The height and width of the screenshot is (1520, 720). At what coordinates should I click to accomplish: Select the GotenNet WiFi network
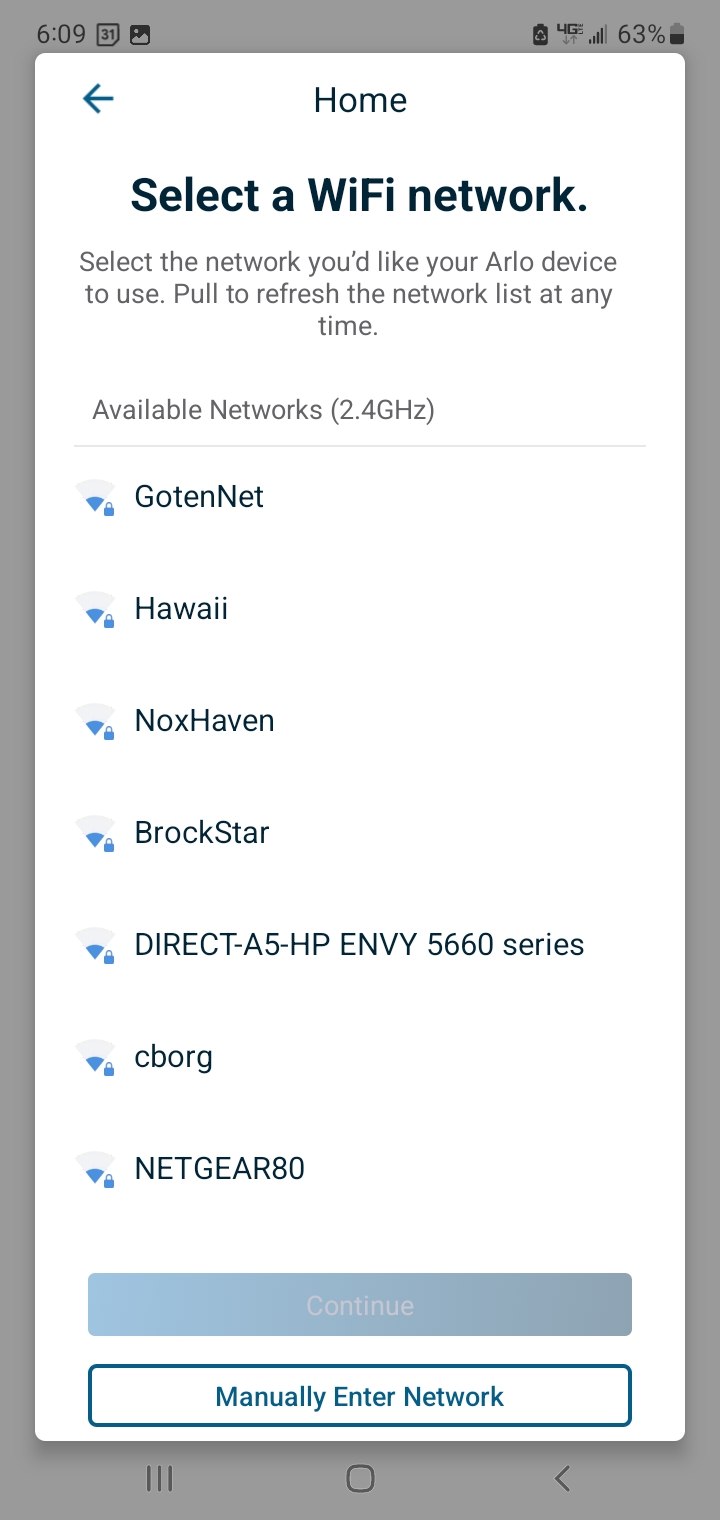(360, 496)
